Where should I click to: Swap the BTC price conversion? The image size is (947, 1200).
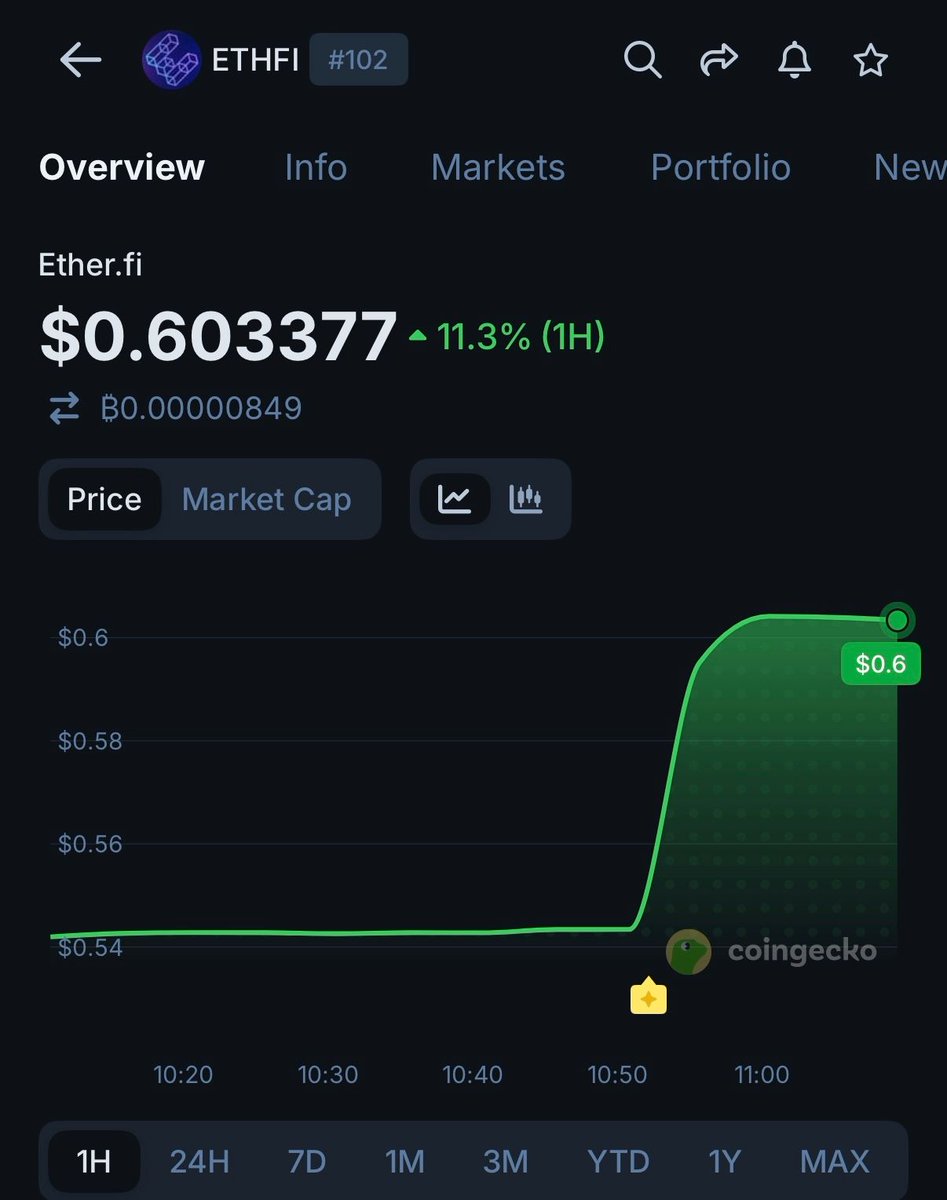pos(64,408)
